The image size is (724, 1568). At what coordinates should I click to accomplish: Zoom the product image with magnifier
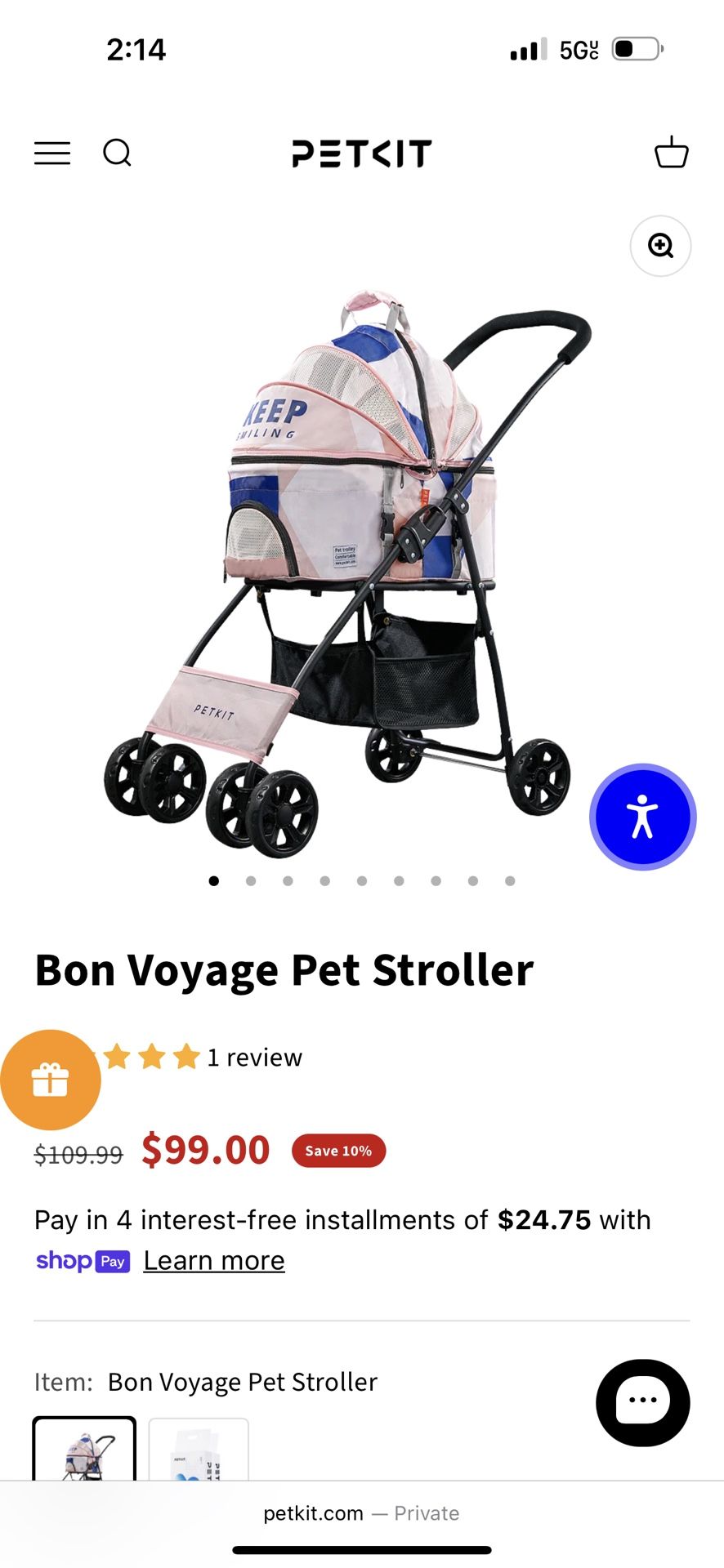click(660, 246)
